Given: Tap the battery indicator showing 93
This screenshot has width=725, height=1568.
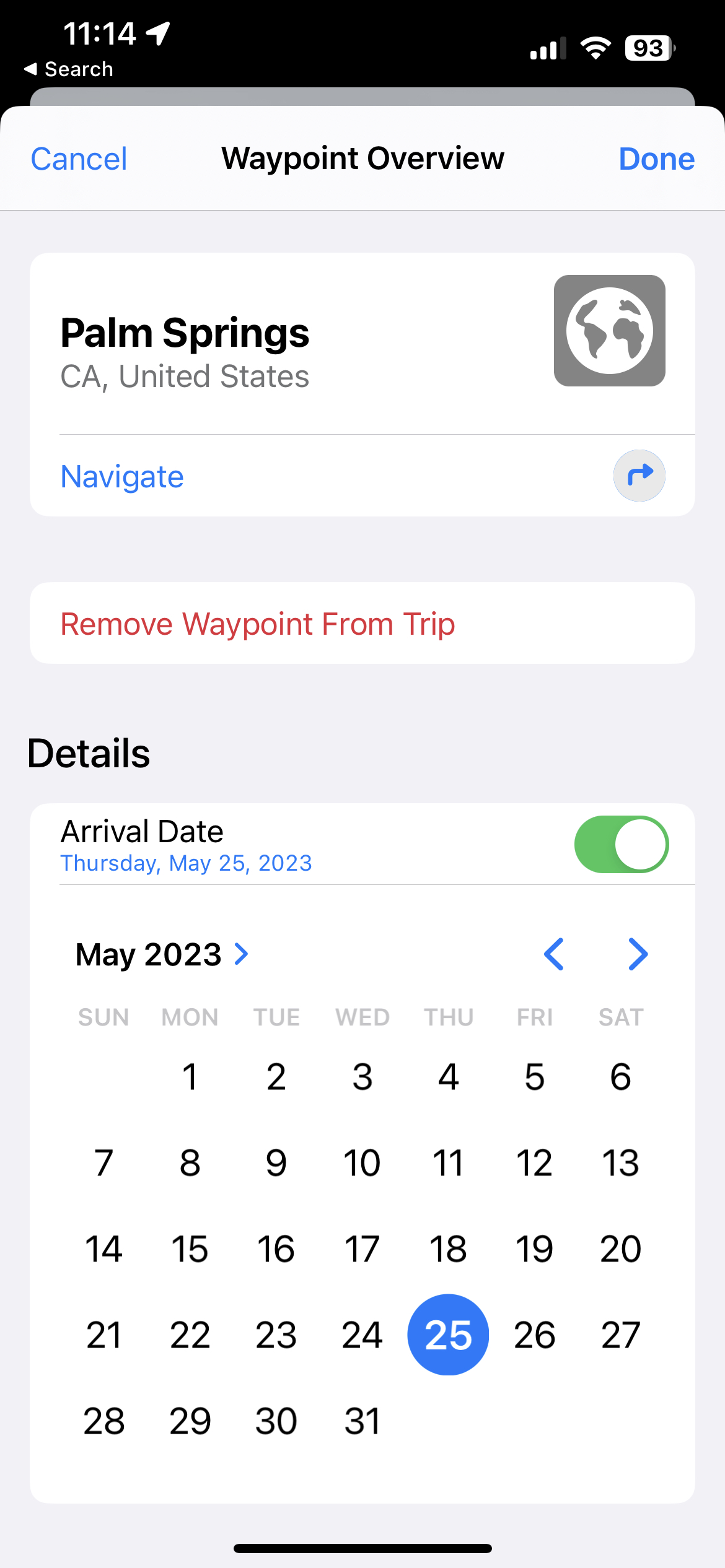Looking at the screenshot, I should (648, 46).
